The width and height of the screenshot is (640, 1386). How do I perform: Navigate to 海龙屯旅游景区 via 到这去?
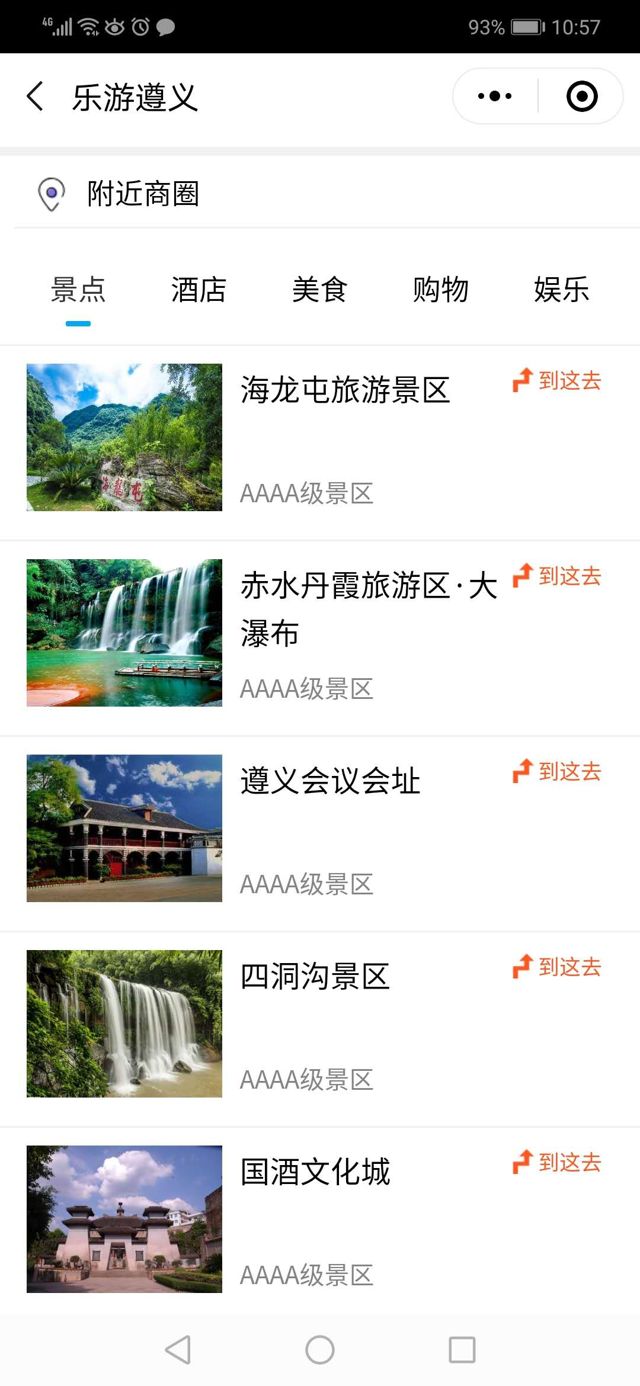(x=557, y=380)
